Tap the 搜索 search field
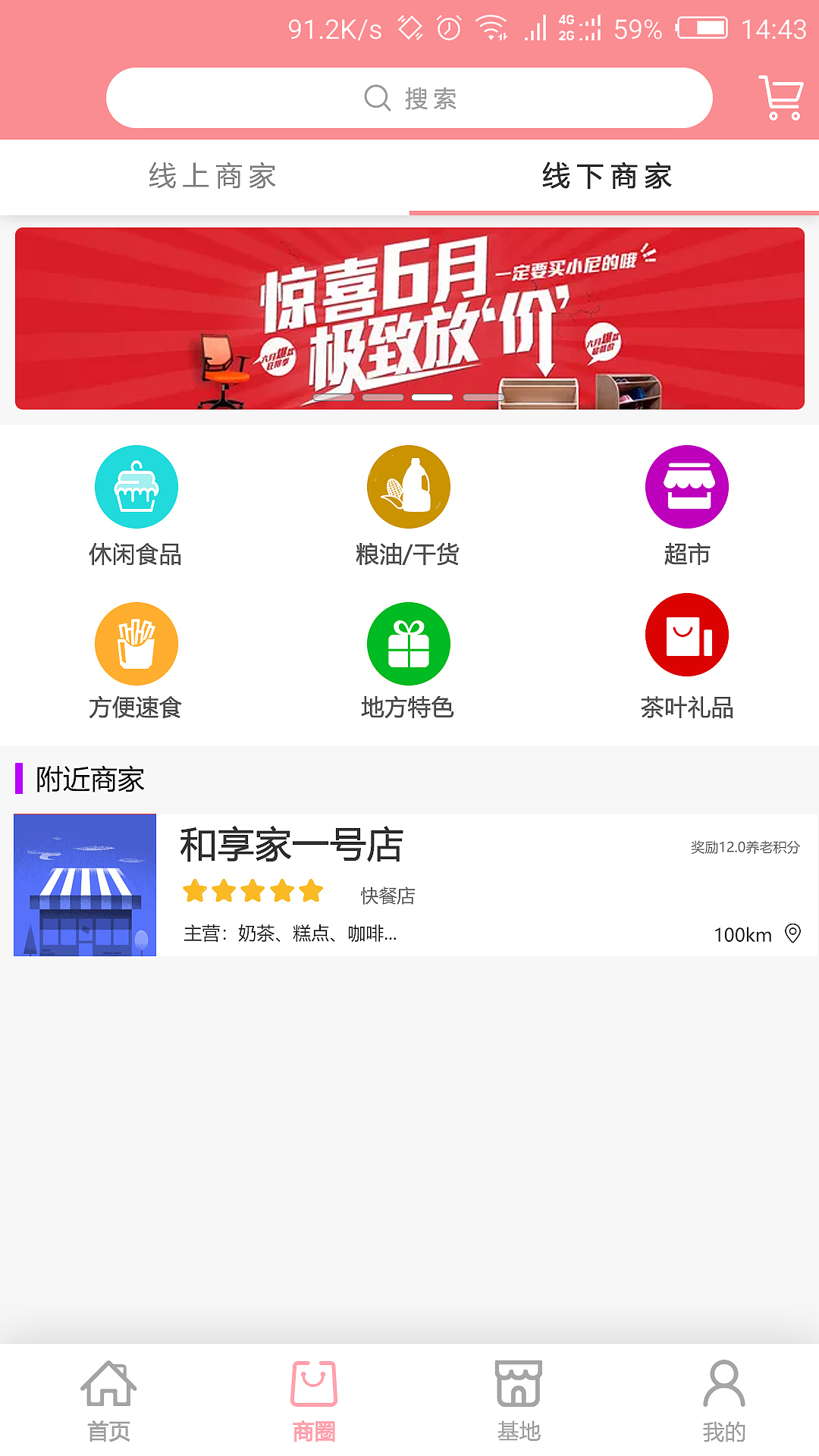819x1456 pixels. coord(409,97)
